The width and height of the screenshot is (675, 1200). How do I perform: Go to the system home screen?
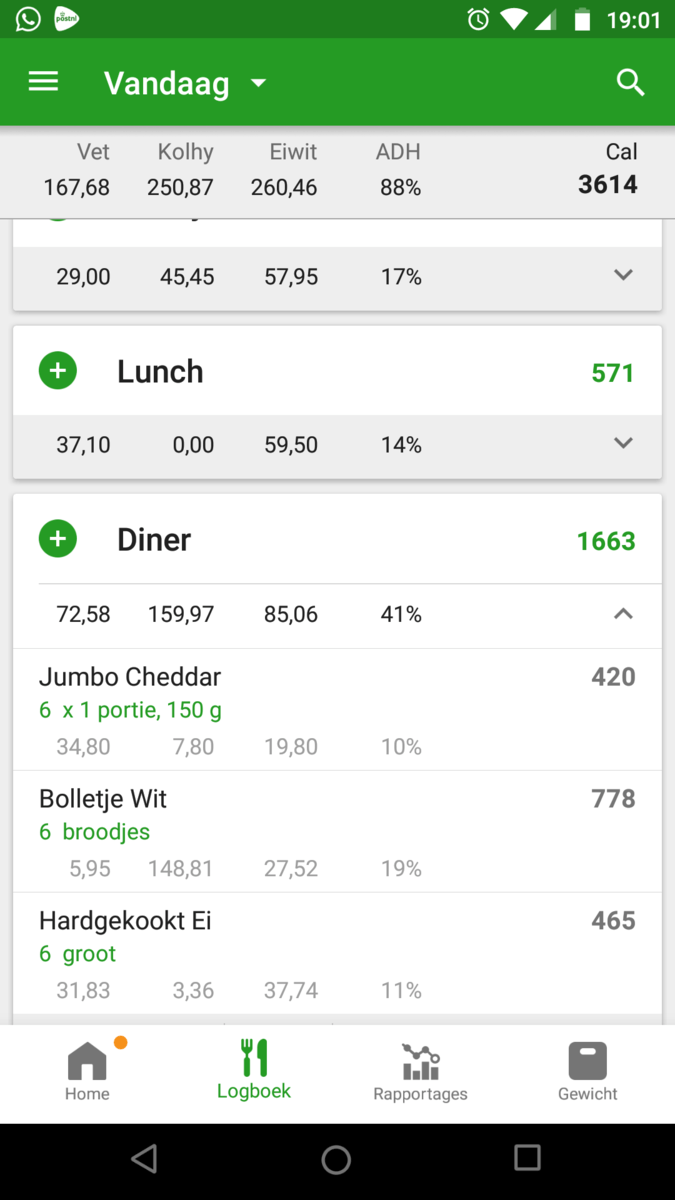[x=336, y=1159]
